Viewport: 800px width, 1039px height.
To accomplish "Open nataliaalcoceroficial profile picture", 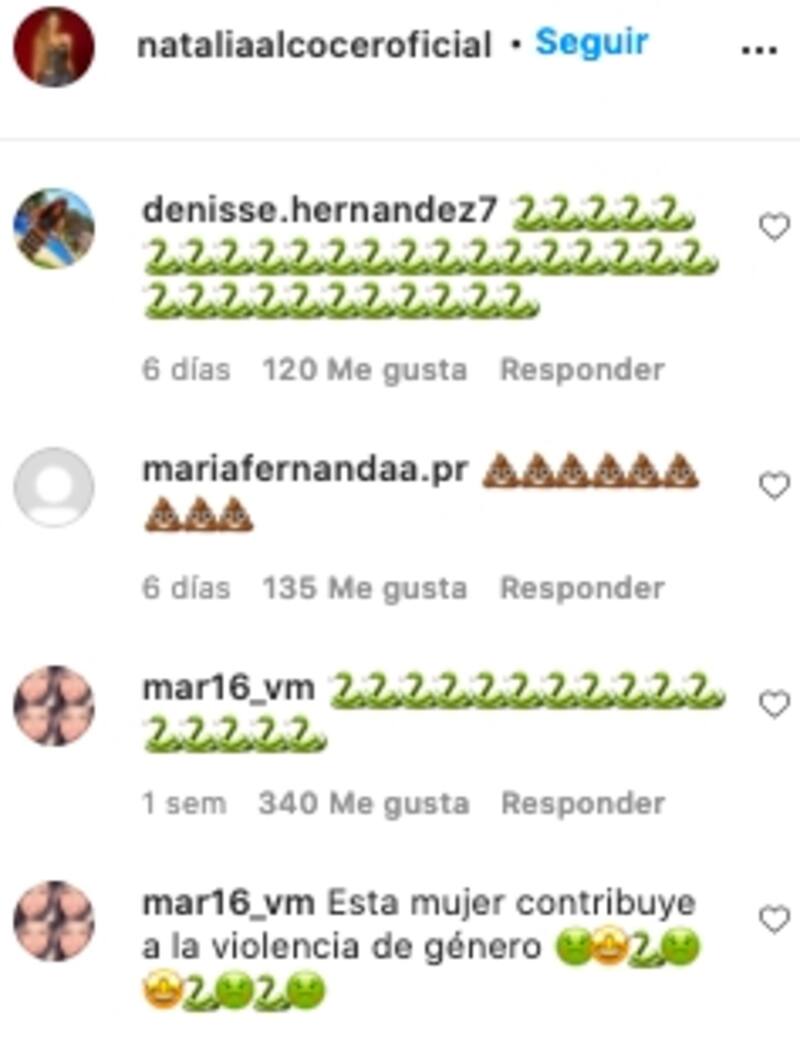I will click(53, 47).
